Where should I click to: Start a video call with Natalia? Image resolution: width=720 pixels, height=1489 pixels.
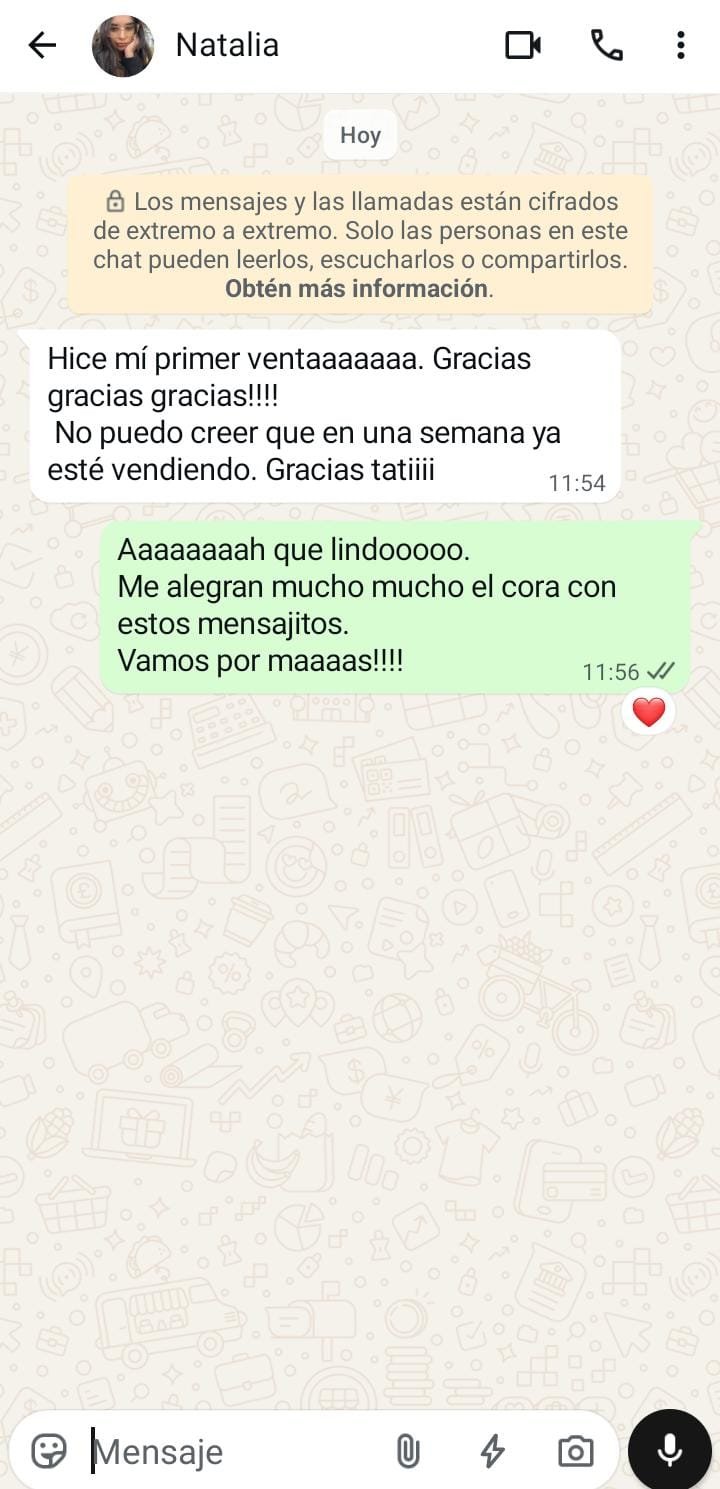click(522, 45)
